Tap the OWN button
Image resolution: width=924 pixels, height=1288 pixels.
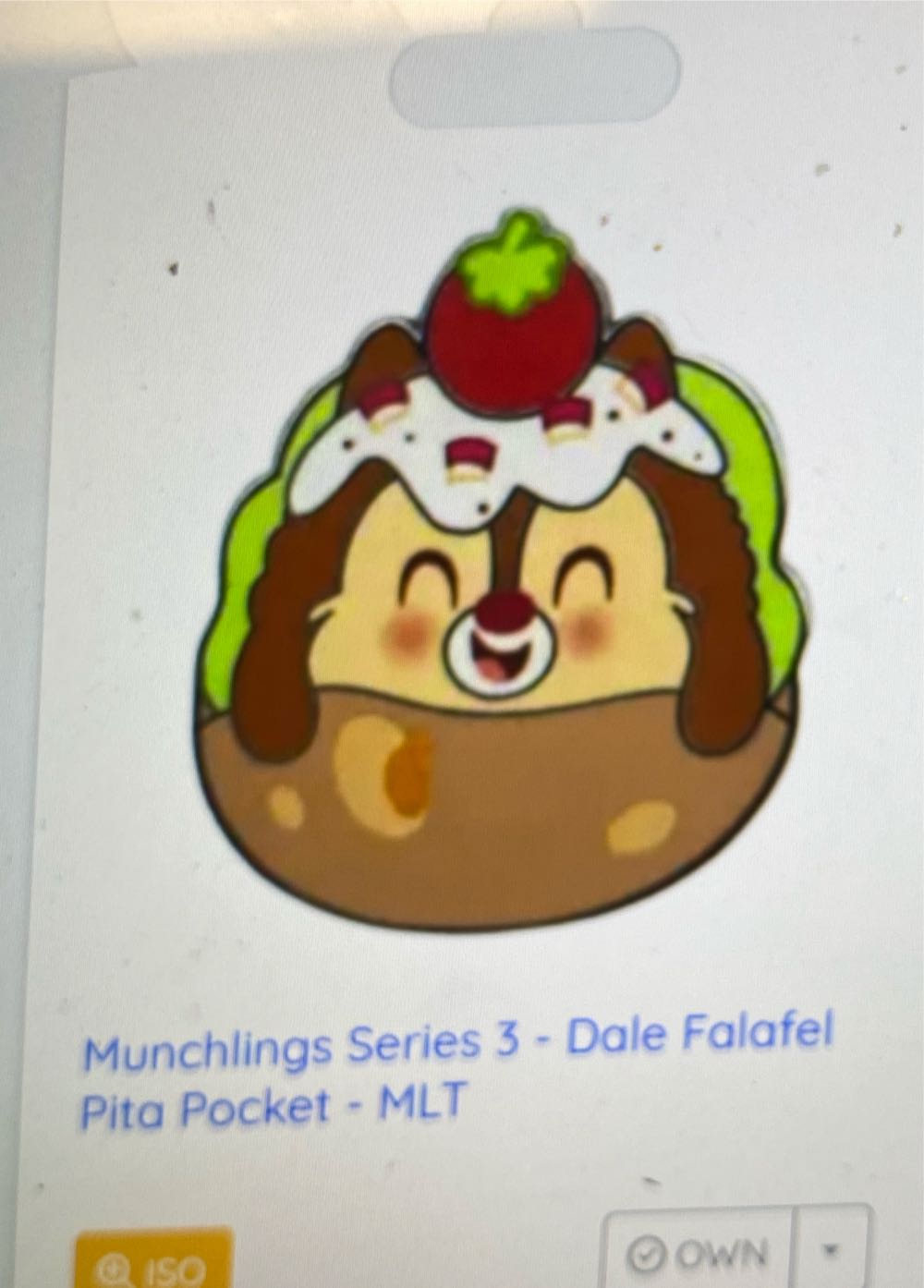coord(699,1254)
